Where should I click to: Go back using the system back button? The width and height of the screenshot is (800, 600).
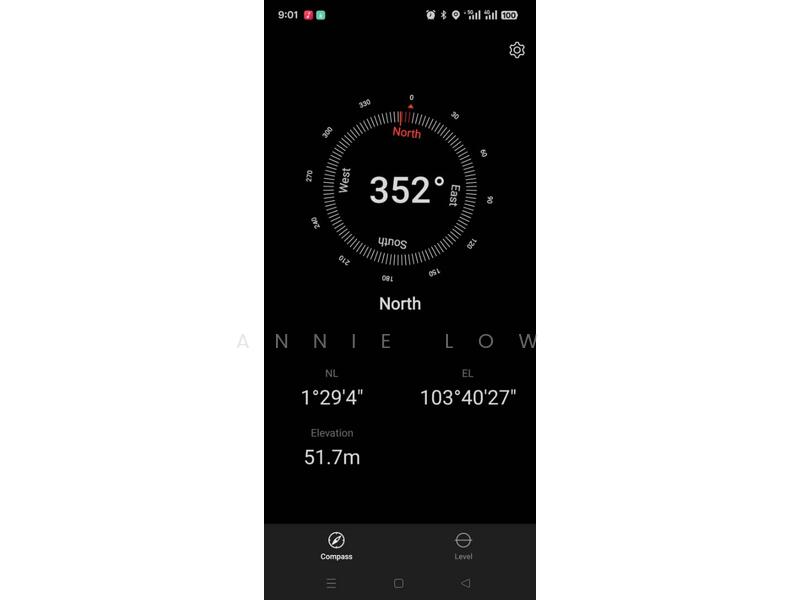465,583
